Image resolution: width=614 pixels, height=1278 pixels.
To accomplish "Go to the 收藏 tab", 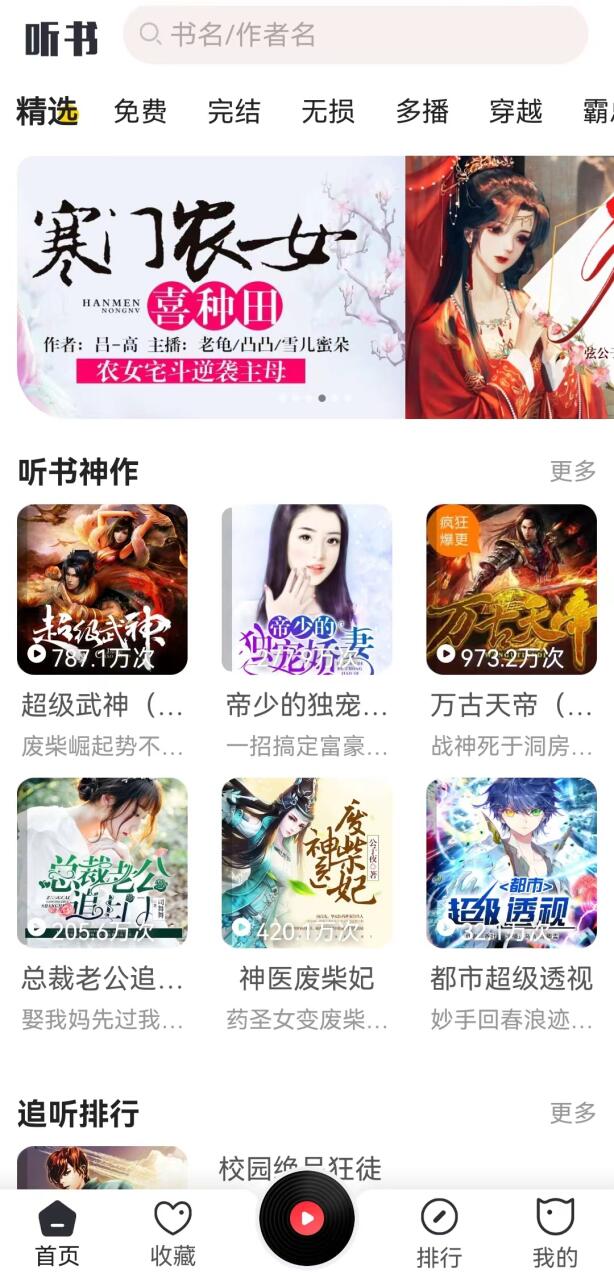I will (172, 1234).
